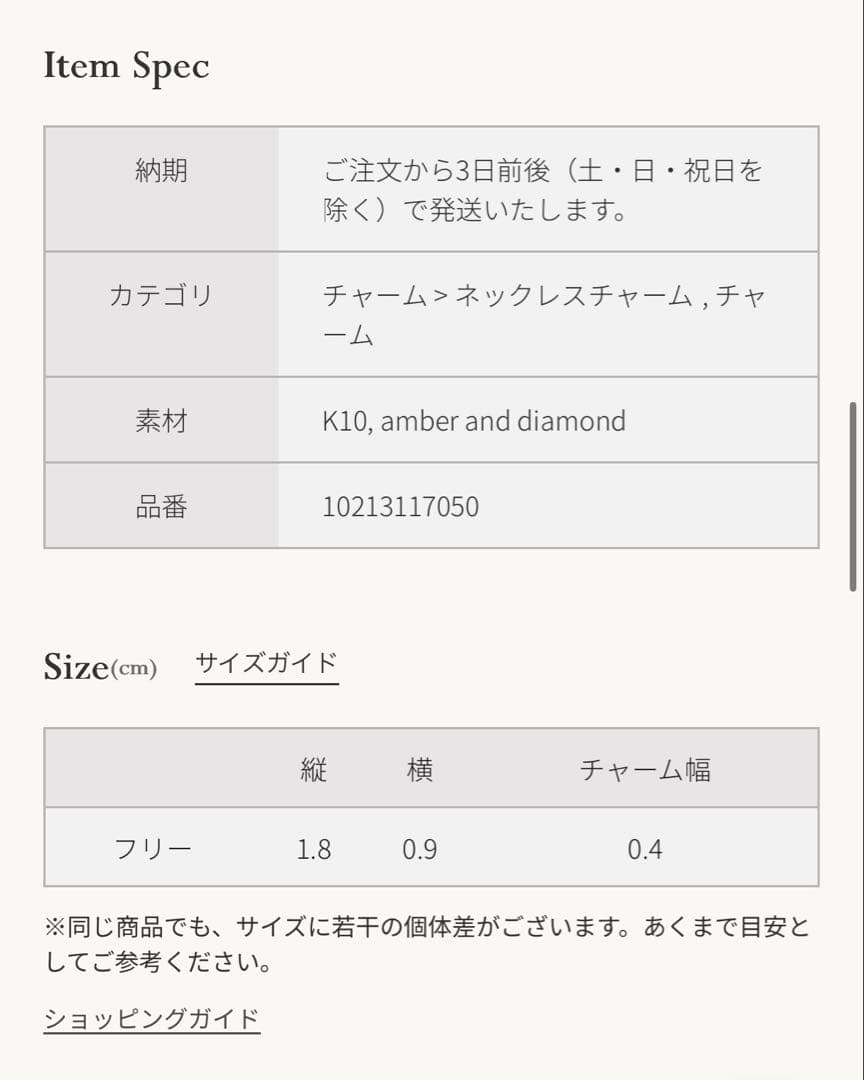The height and width of the screenshot is (1080, 864).
Task: Open the サイズガイド size guide link
Action: pyautogui.click(x=267, y=664)
